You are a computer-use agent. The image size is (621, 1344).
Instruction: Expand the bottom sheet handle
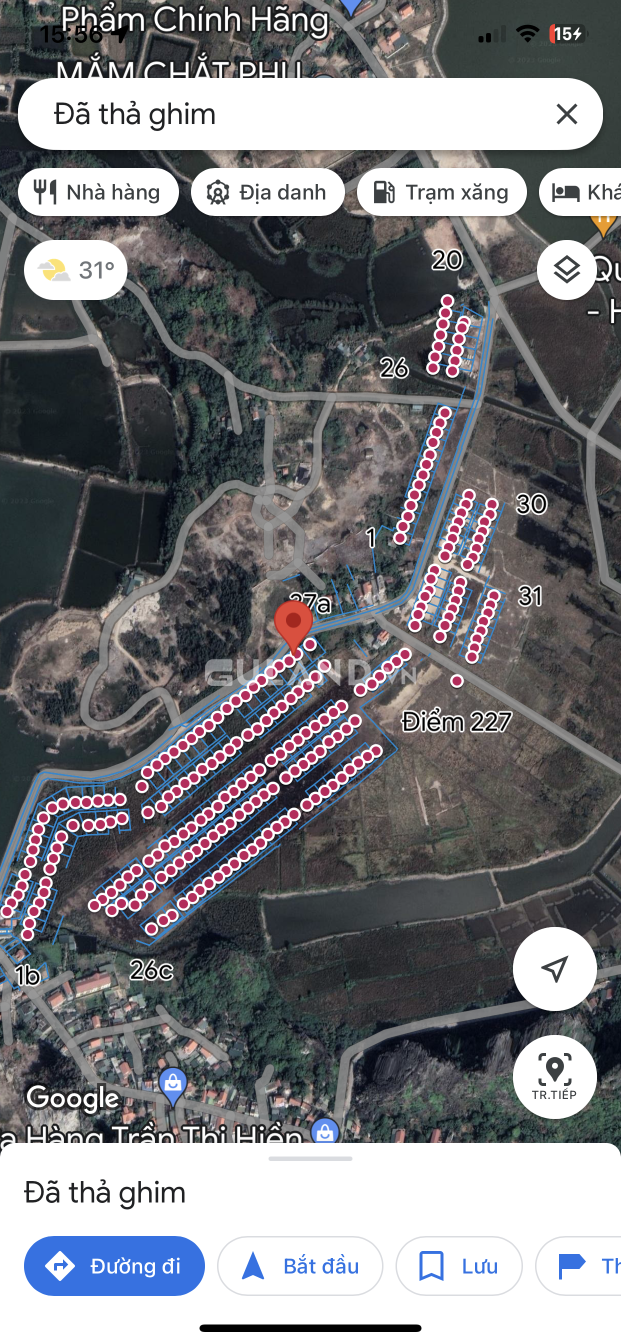click(310, 1159)
